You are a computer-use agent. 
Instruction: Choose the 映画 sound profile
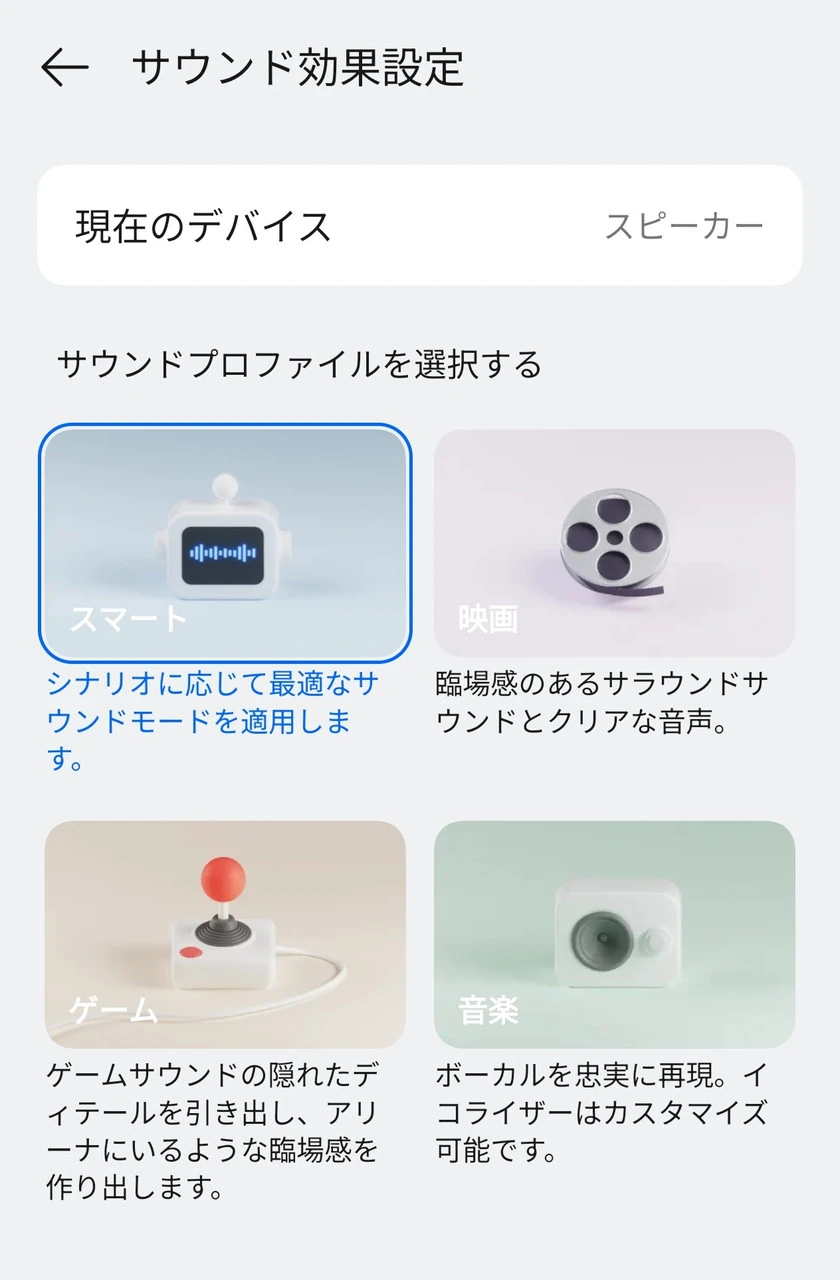click(x=614, y=543)
